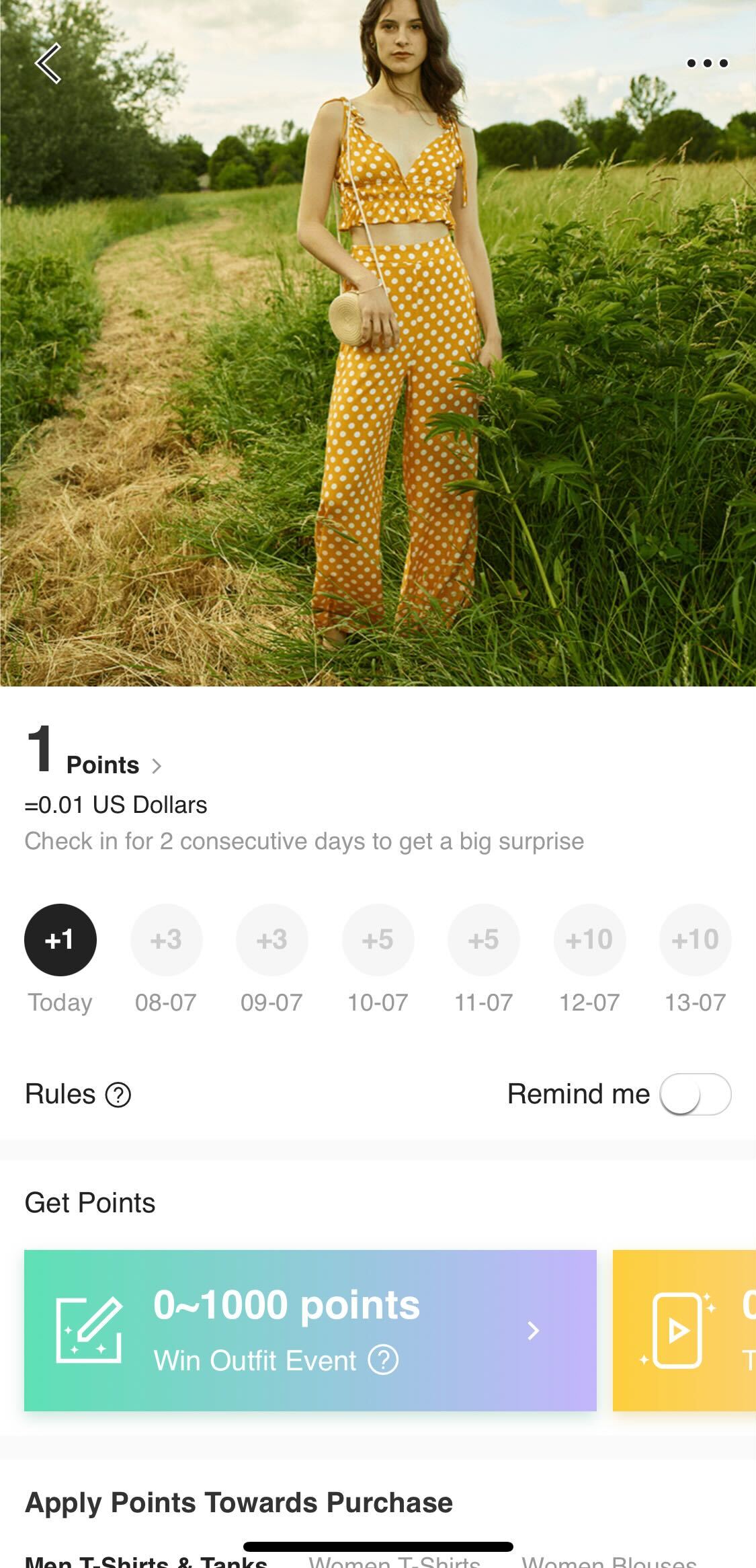The width and height of the screenshot is (756, 1568).
Task: Tap Win Outfit Event help question mark
Action: click(x=383, y=1360)
